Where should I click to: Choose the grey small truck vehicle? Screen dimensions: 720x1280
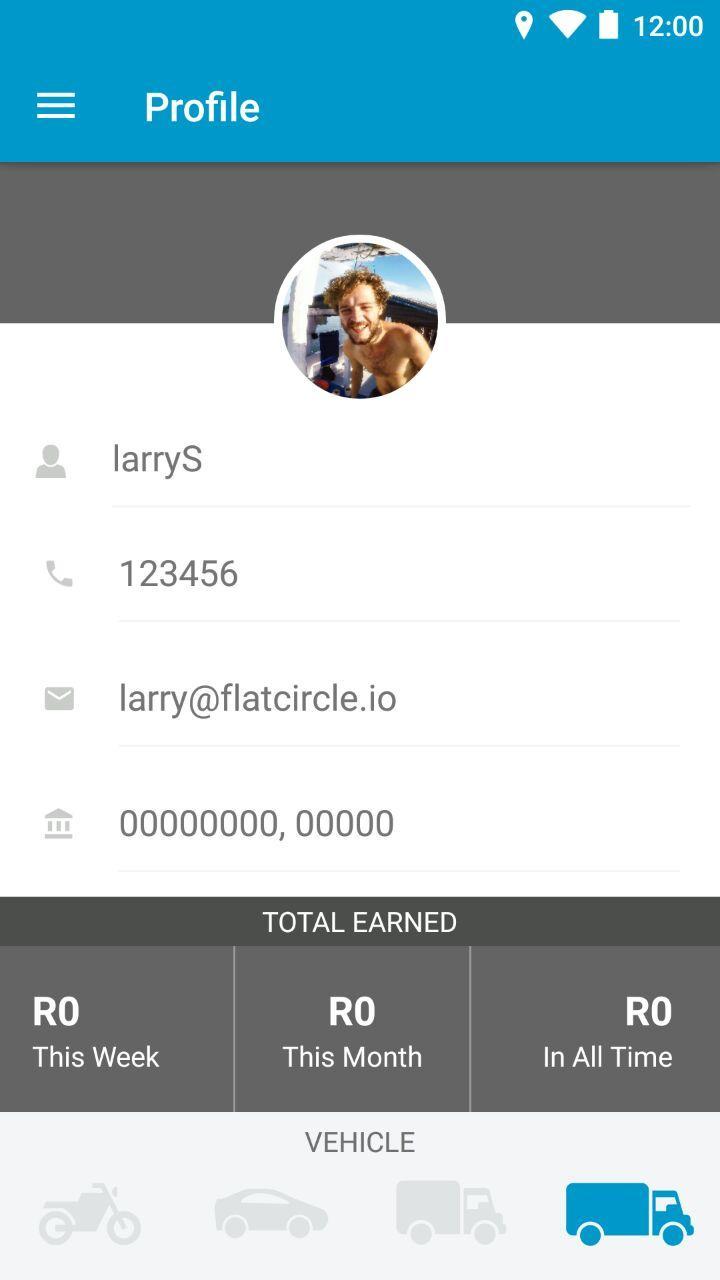[x=450, y=1213]
